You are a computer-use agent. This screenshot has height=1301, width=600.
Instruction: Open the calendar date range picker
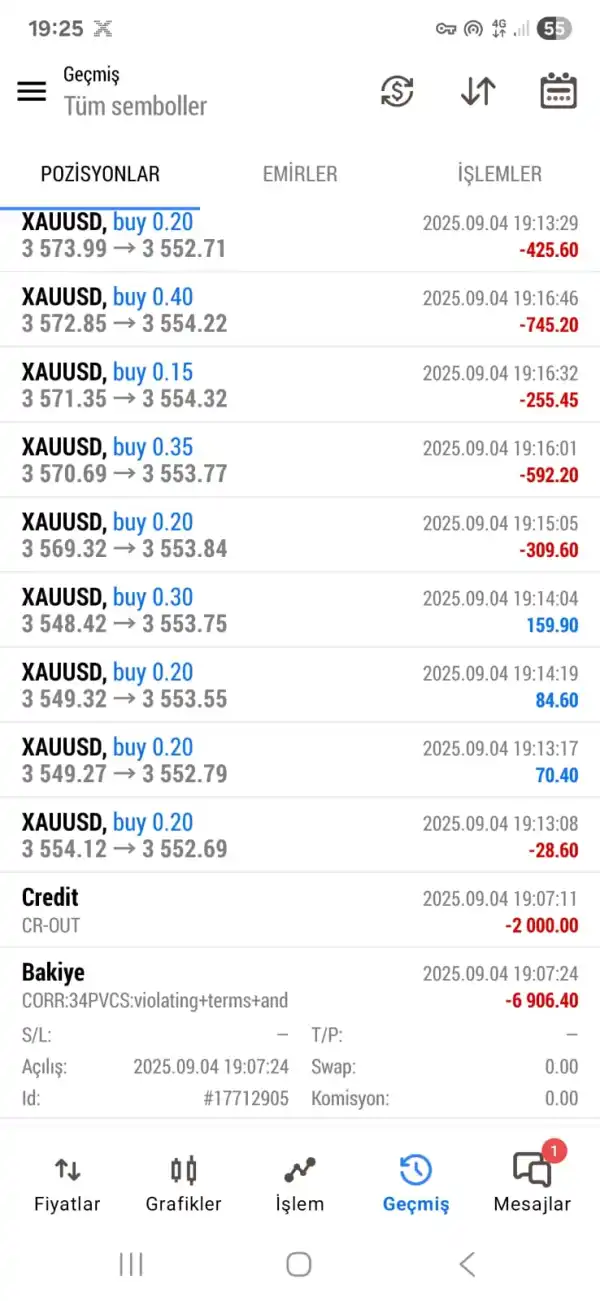pos(558,91)
